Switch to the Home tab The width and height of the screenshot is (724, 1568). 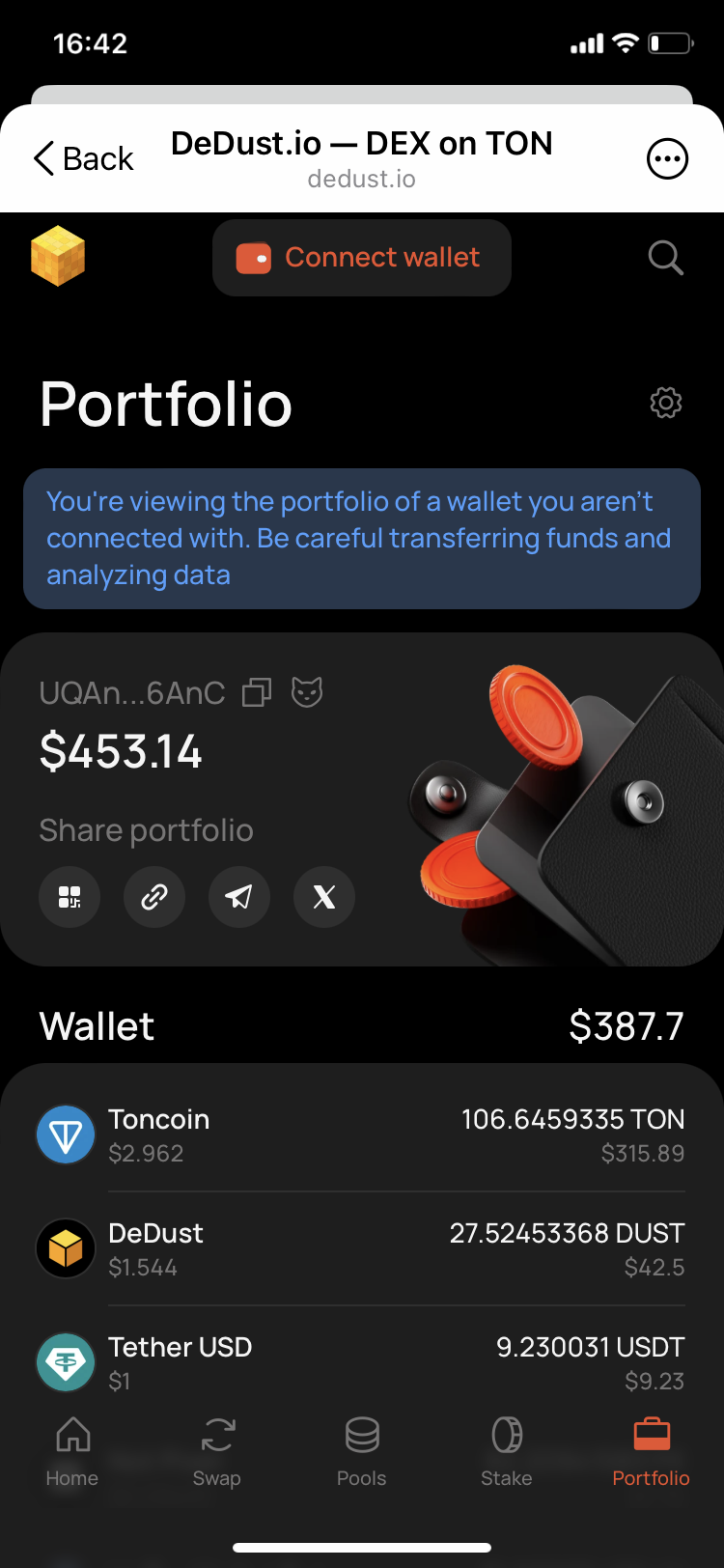72,1450
